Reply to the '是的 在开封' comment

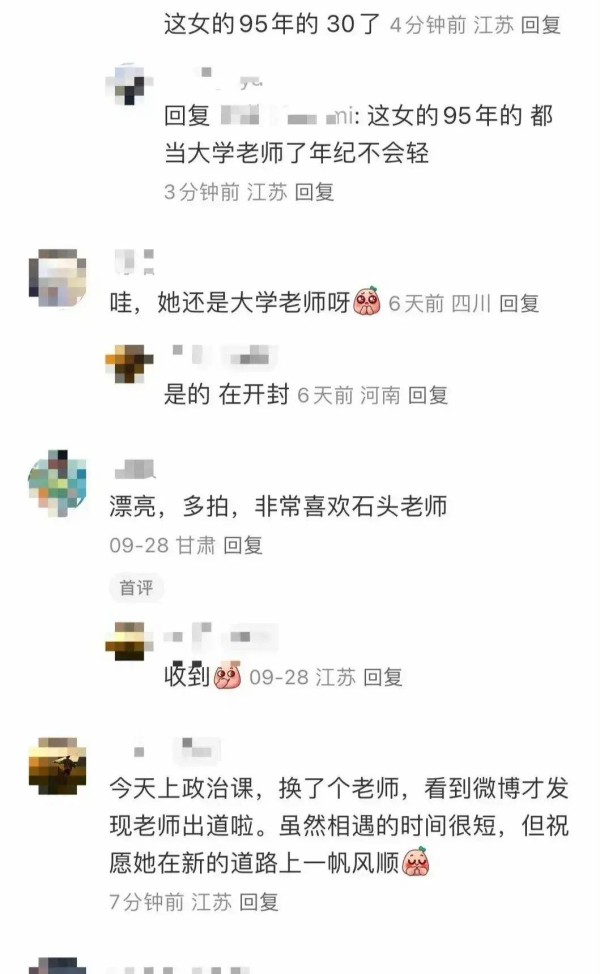[x=428, y=395]
